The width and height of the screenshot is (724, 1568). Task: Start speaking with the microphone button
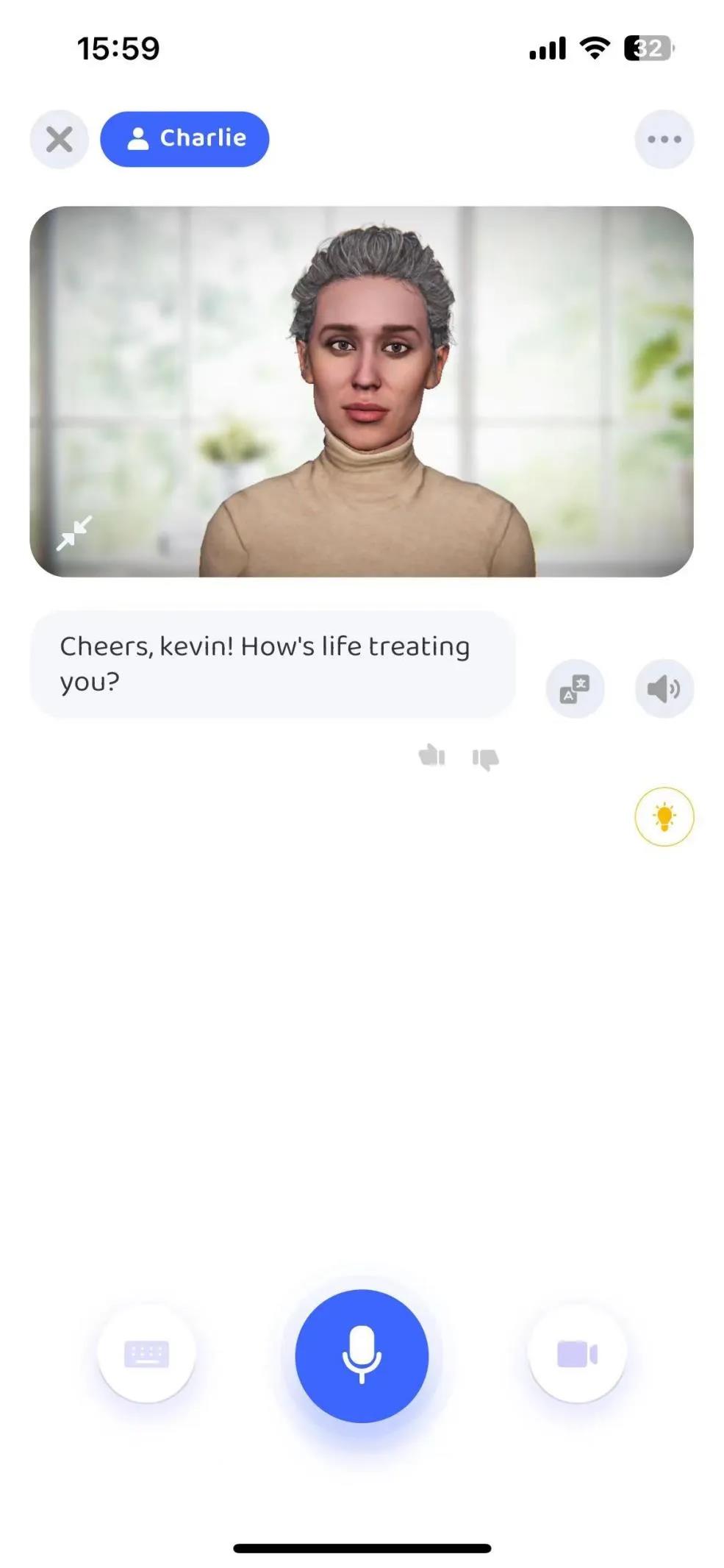coord(362,1355)
